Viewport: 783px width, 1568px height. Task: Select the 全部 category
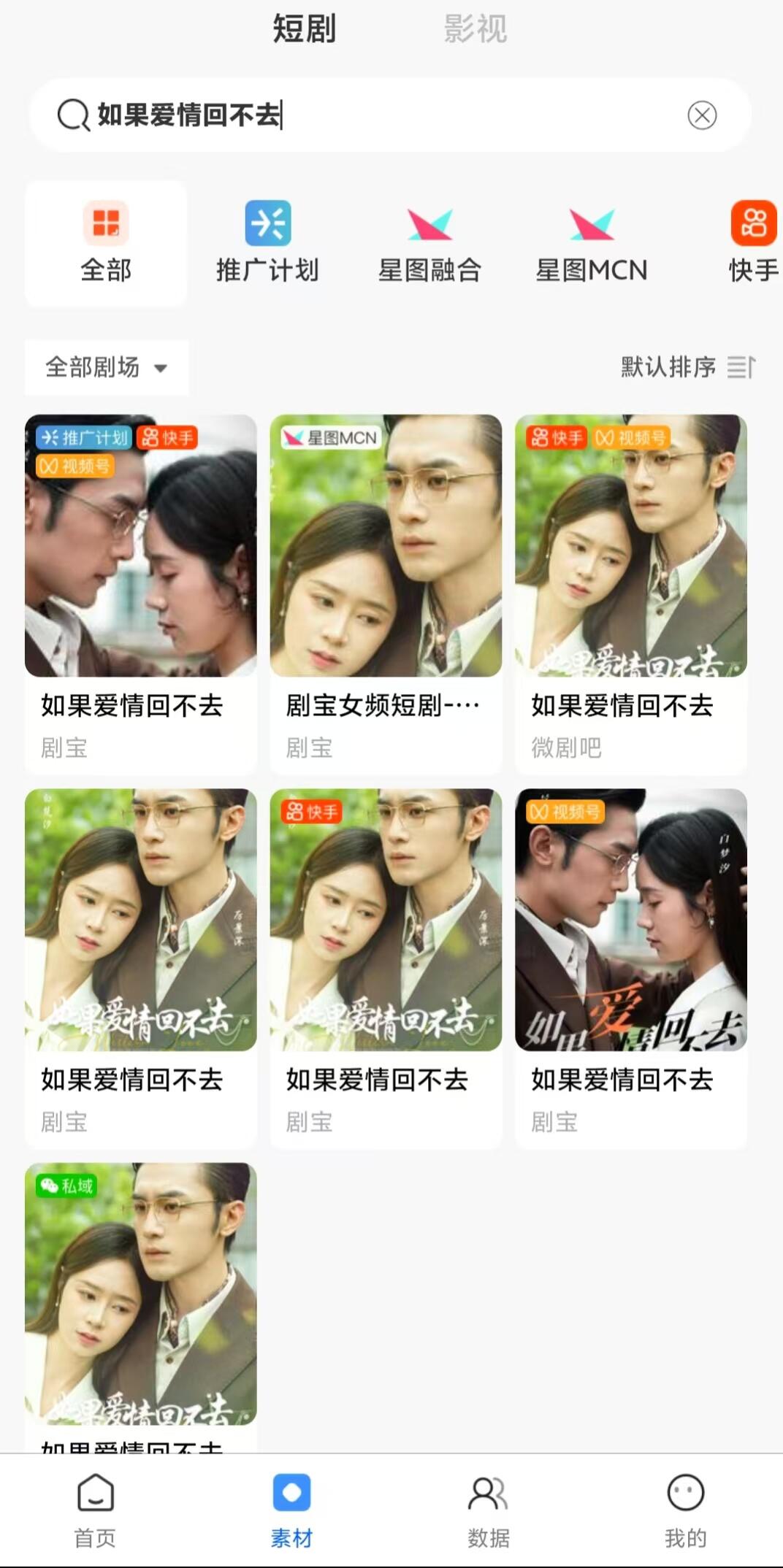[106, 243]
